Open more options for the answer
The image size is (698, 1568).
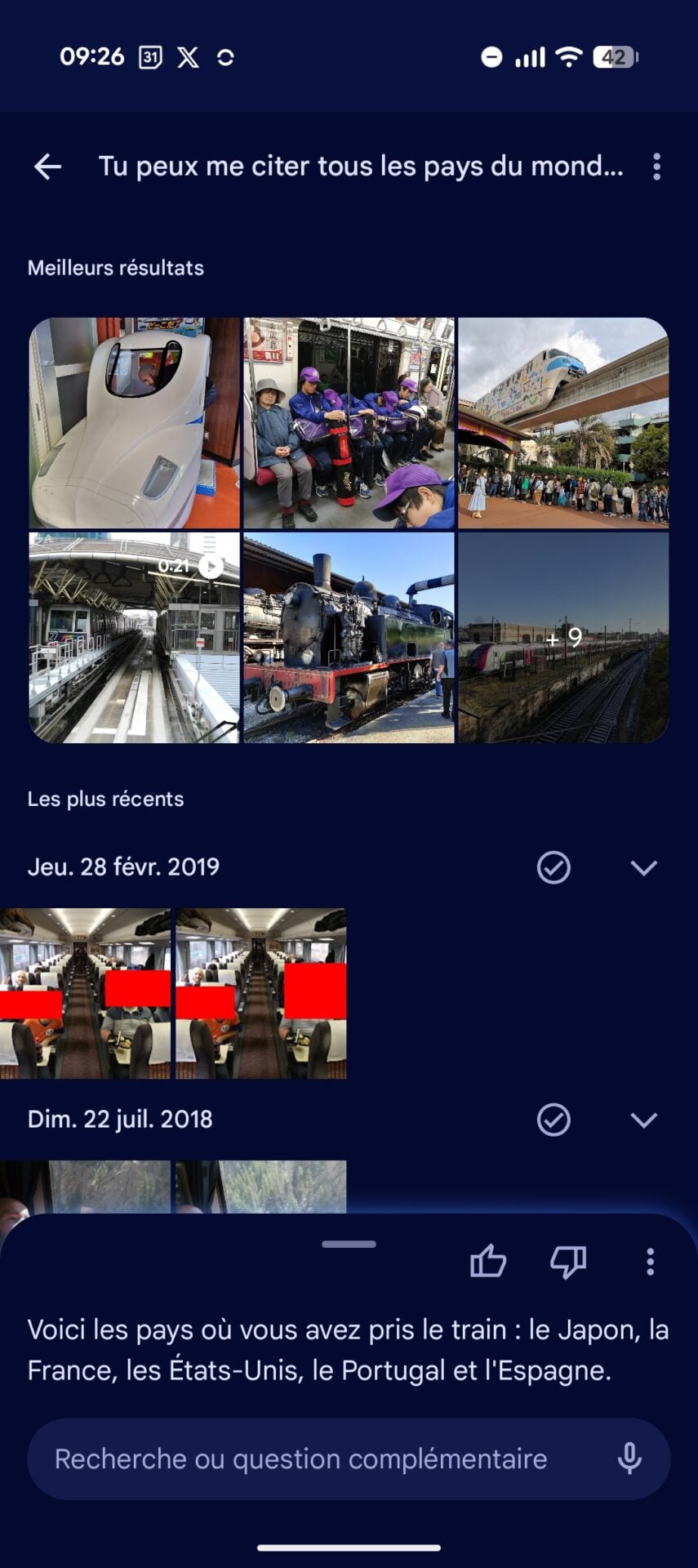650,1262
